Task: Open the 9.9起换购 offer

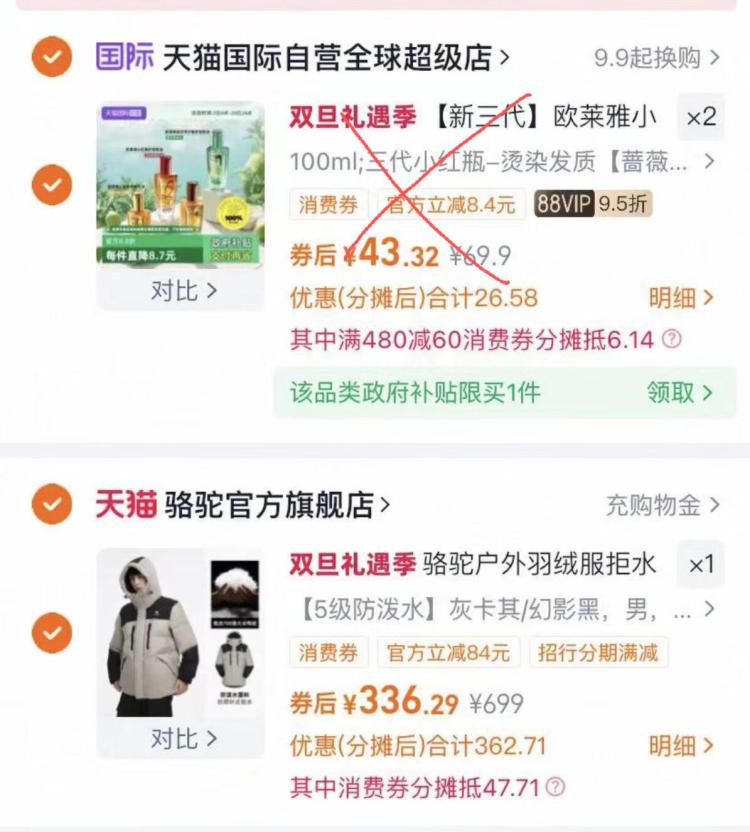Action: point(657,57)
